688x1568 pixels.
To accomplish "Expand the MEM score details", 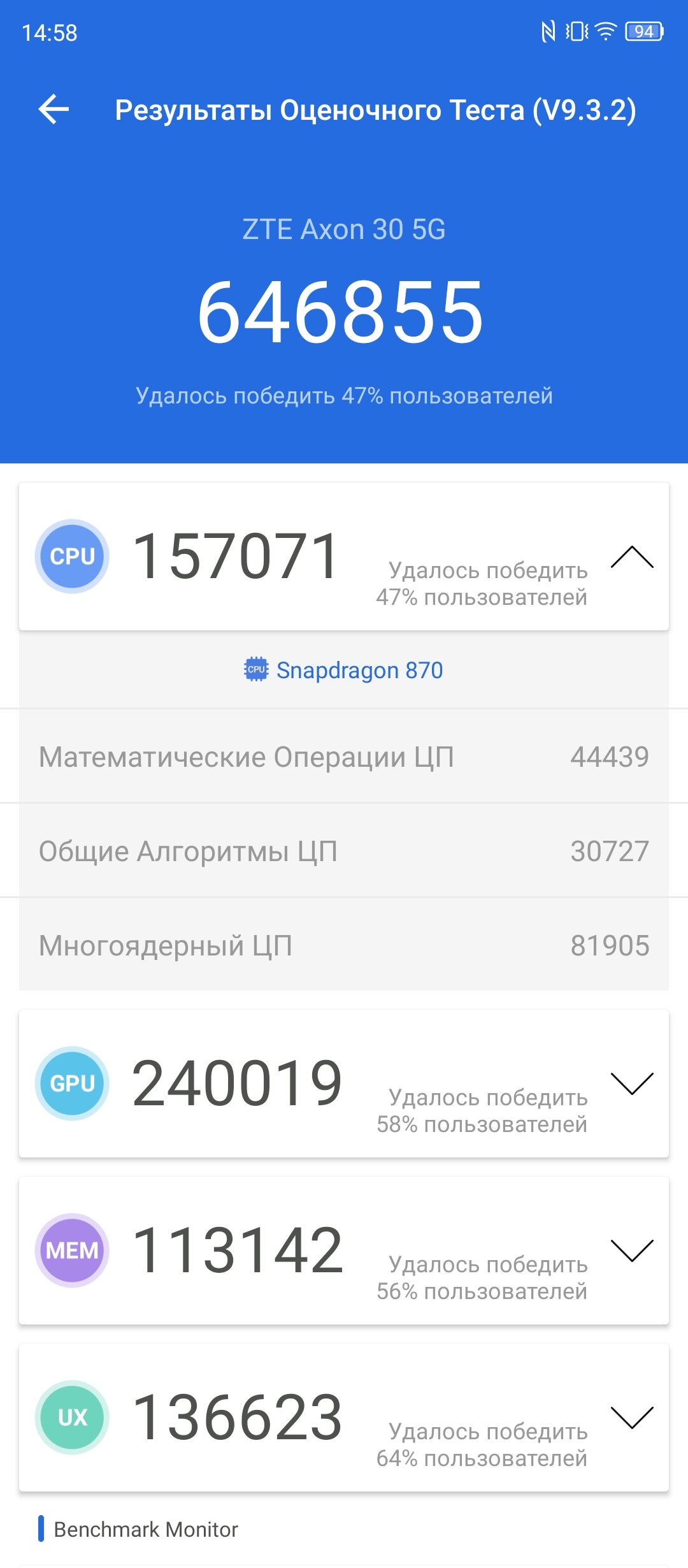I will (x=632, y=1251).
